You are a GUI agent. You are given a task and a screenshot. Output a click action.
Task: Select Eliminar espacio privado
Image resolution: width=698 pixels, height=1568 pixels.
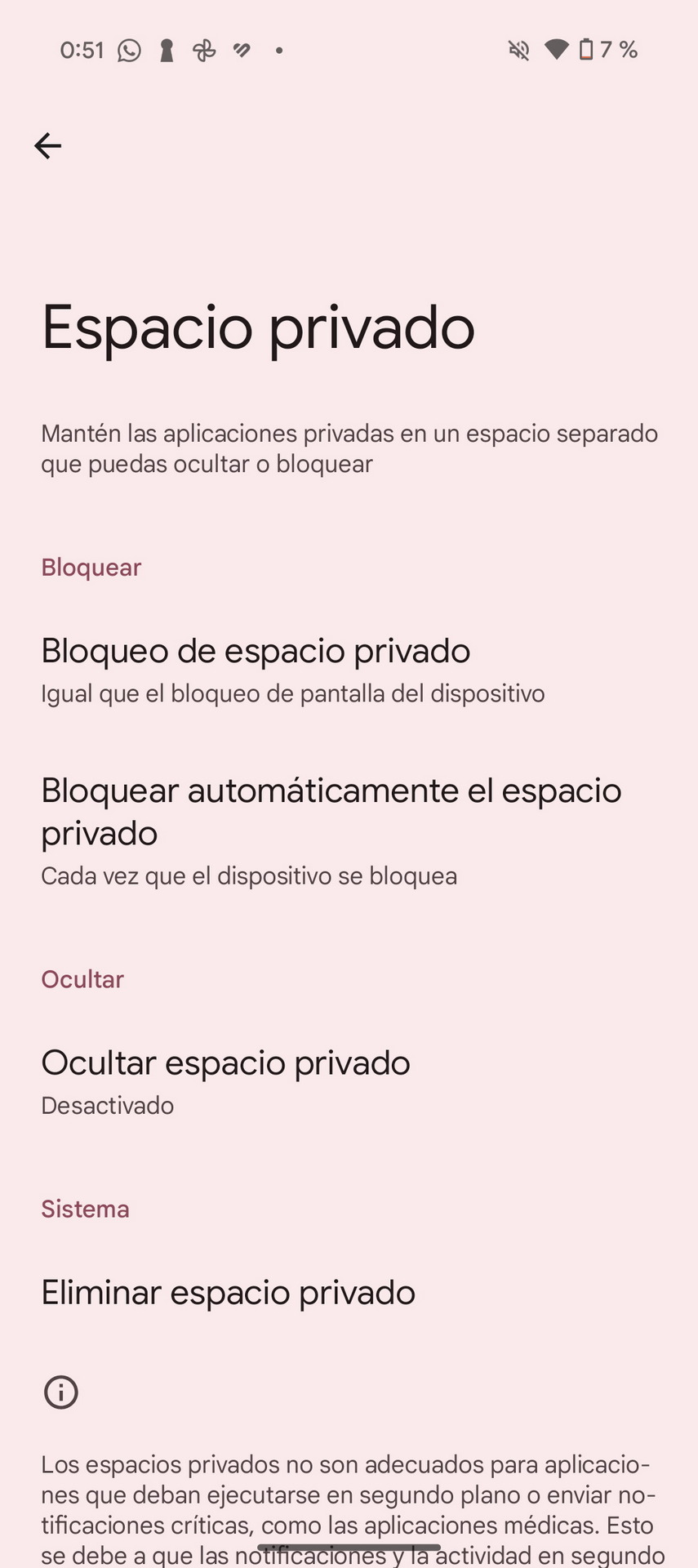tap(349, 1293)
